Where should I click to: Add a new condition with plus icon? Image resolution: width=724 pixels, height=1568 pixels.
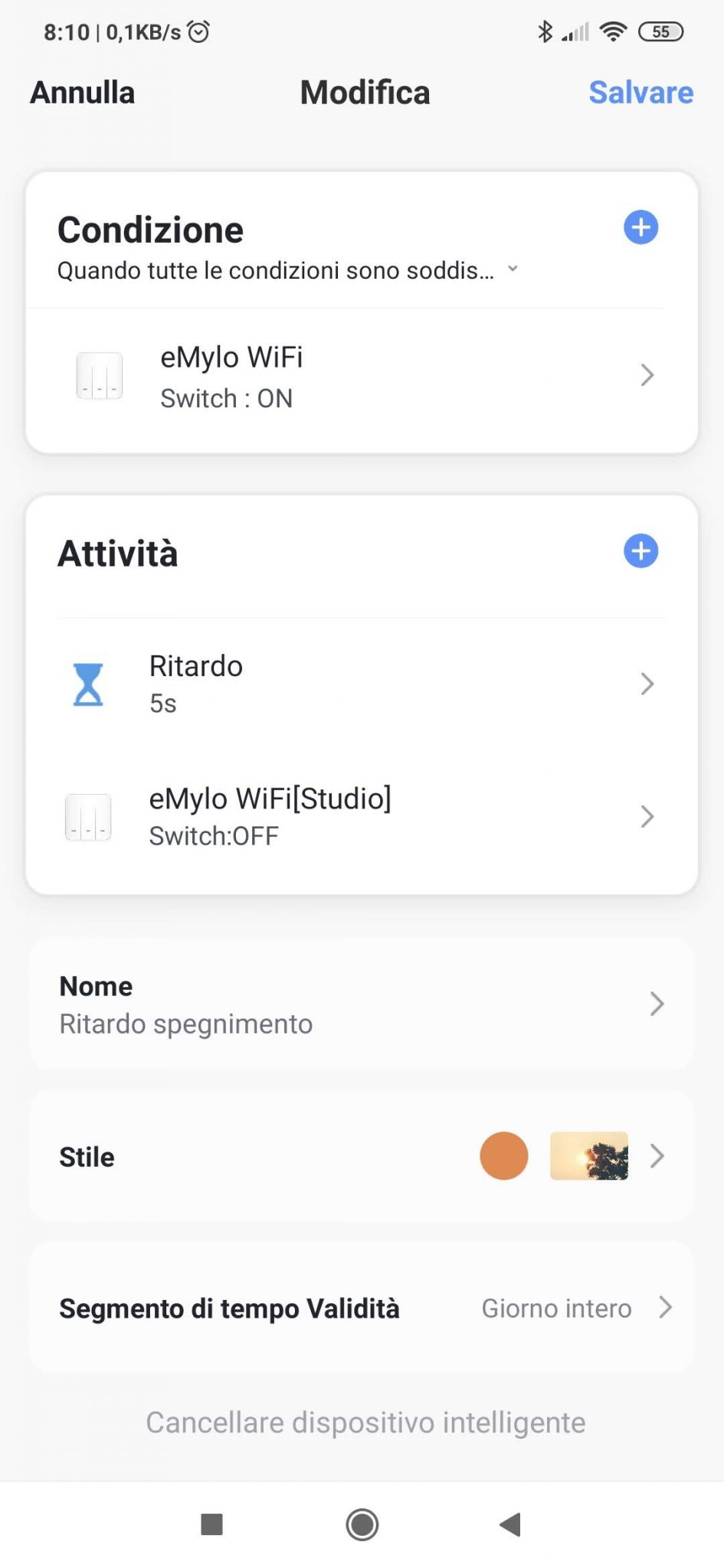tap(640, 227)
